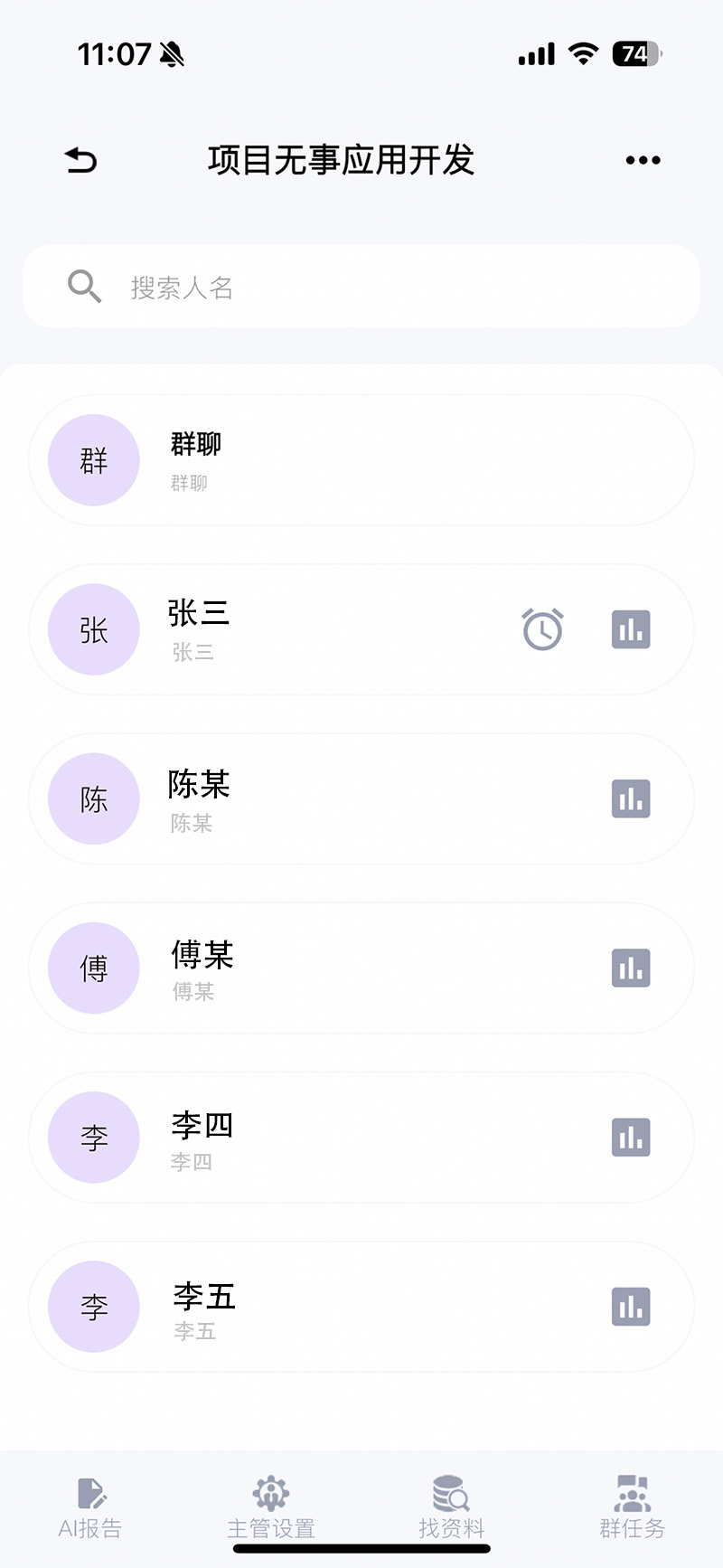Screen dimensions: 723x1568
Task: Switch to the AI报告 tab
Action: pyautogui.click(x=90, y=1507)
